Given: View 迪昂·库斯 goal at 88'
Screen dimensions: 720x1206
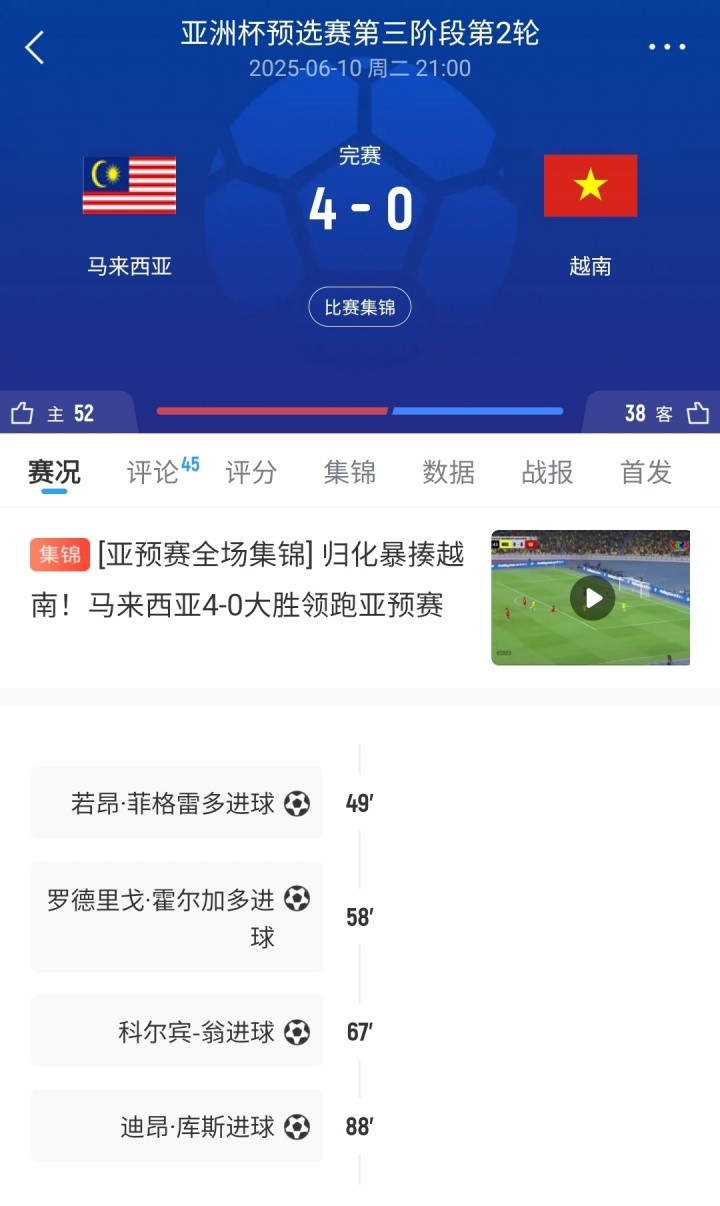Looking at the screenshot, I should [177, 1126].
